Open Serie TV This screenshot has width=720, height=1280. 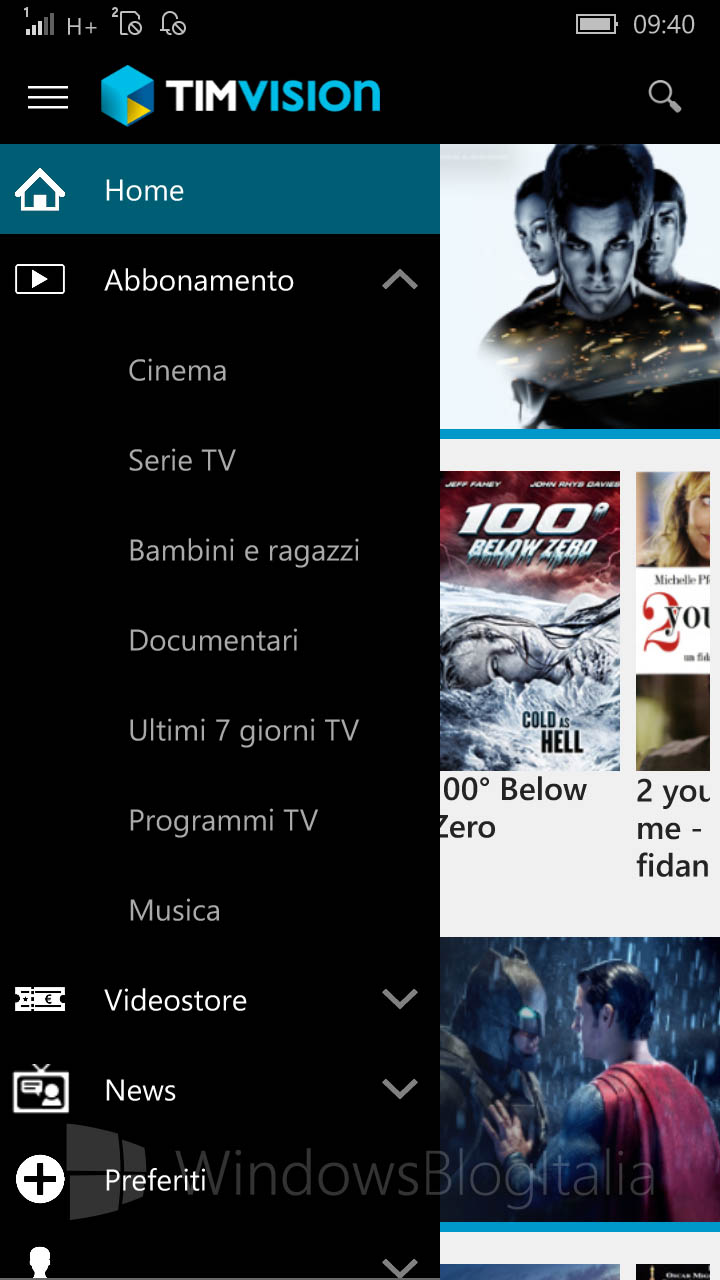pyautogui.click(x=182, y=460)
